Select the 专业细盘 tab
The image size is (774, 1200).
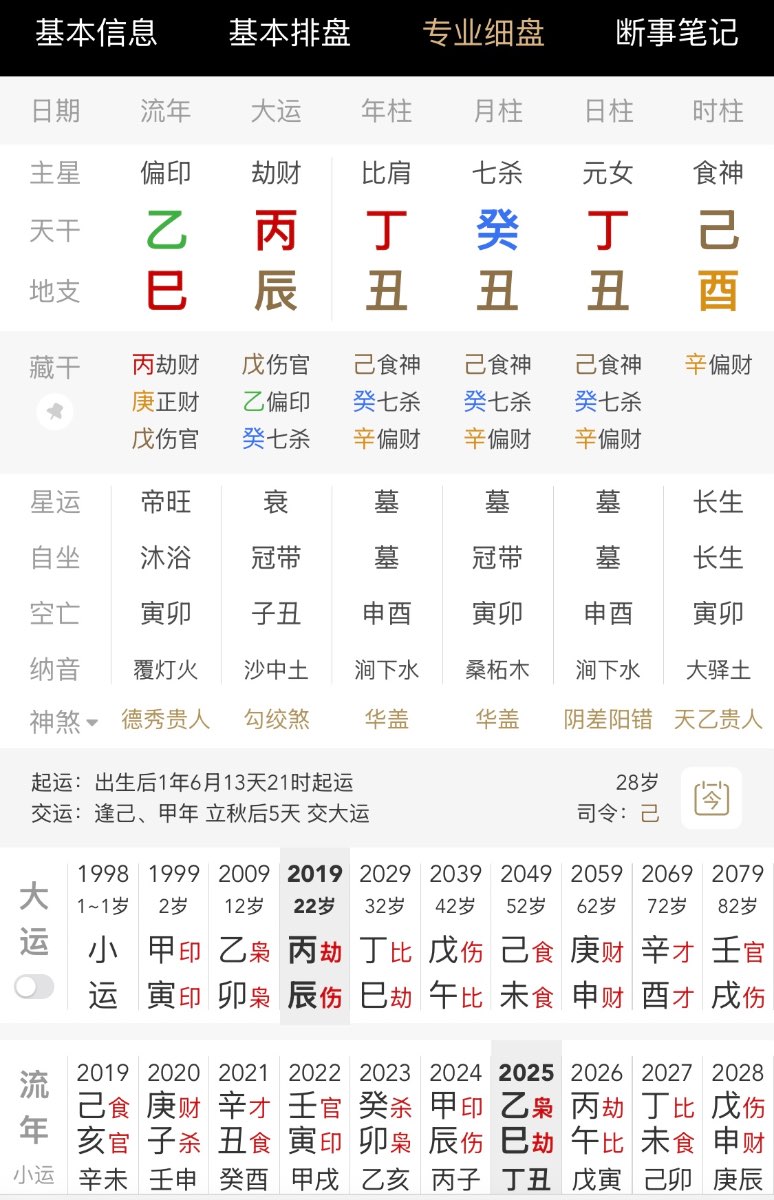click(483, 33)
